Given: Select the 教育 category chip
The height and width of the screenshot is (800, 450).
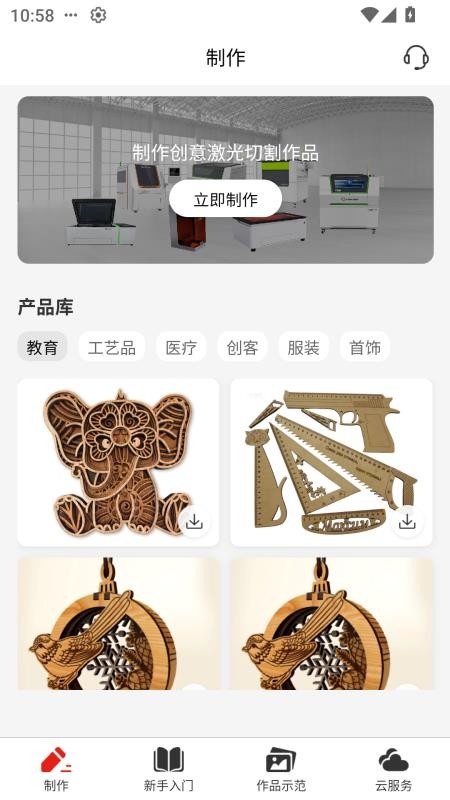Looking at the screenshot, I should [42, 347].
